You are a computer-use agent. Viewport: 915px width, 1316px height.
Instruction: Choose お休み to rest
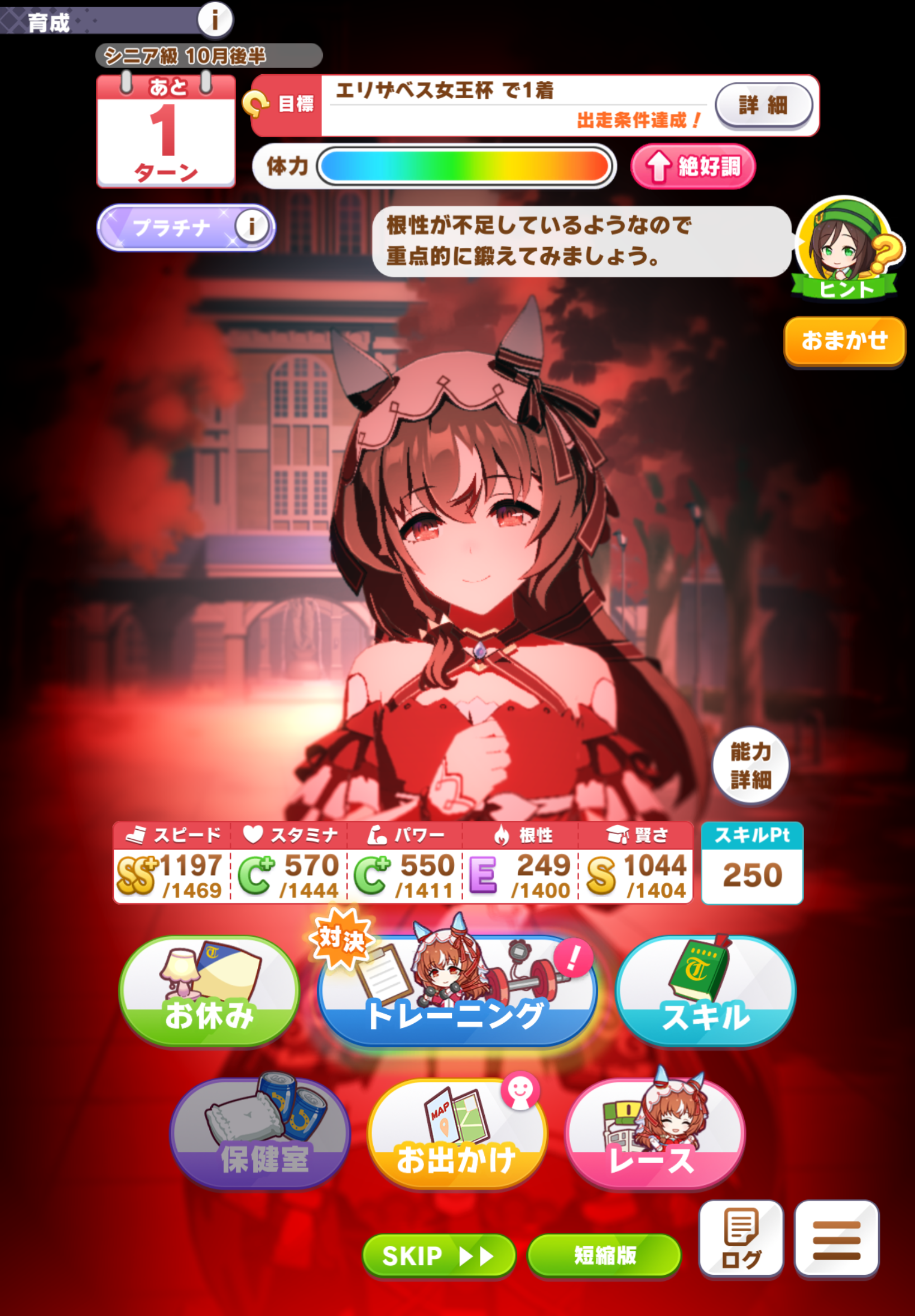point(209,991)
